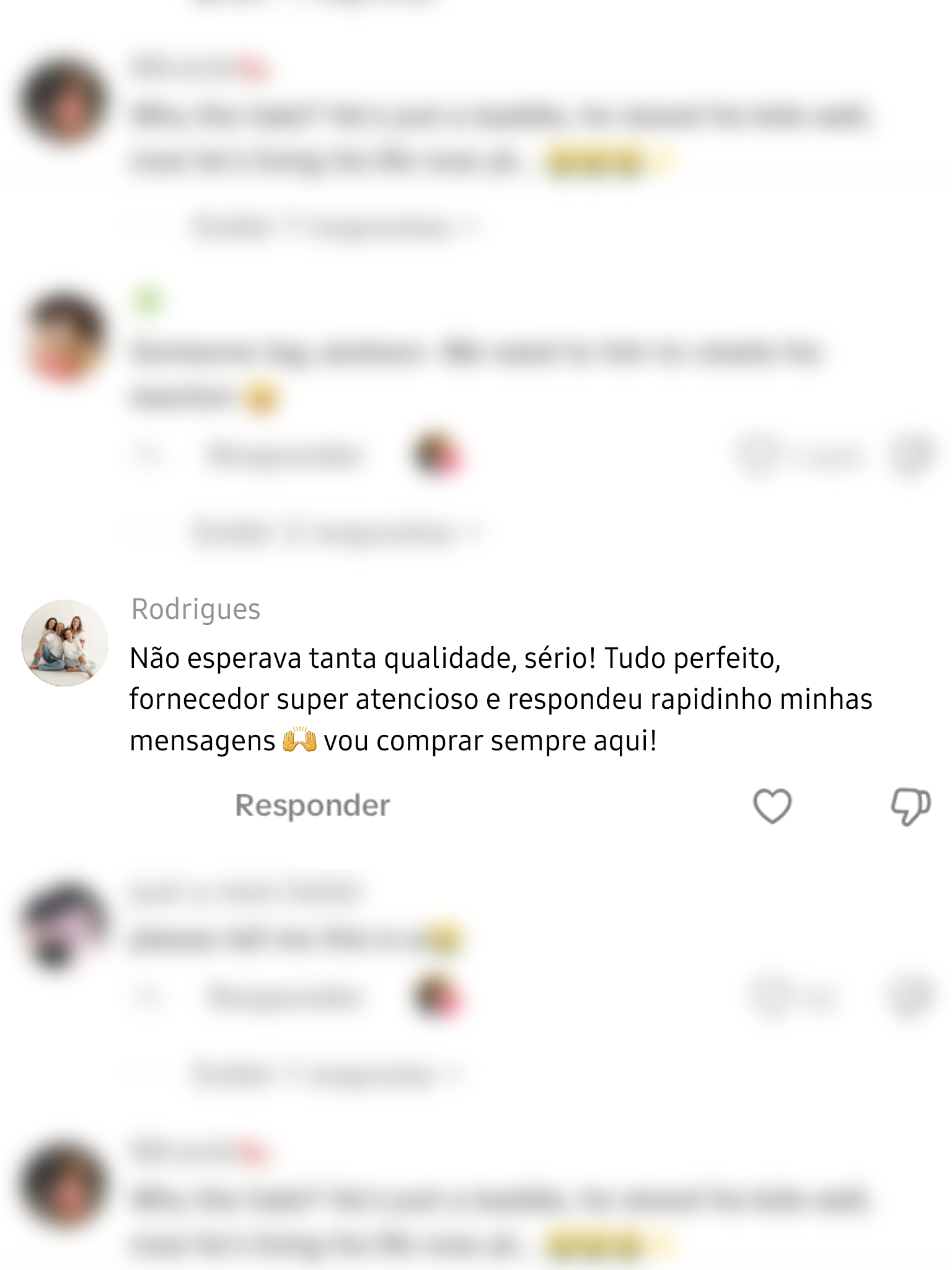The width and height of the screenshot is (952, 1270).
Task: Like Rodrigues' comment with the heart
Action: pyautogui.click(x=772, y=806)
